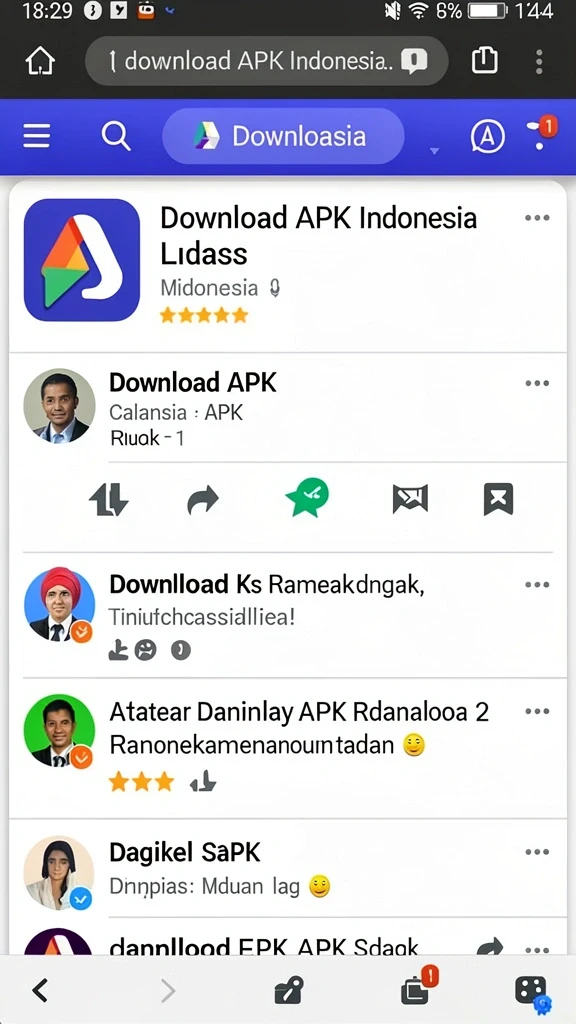Open the browser three-dot overflow menu
Image resolution: width=576 pixels, height=1024 pixels.
point(539,61)
